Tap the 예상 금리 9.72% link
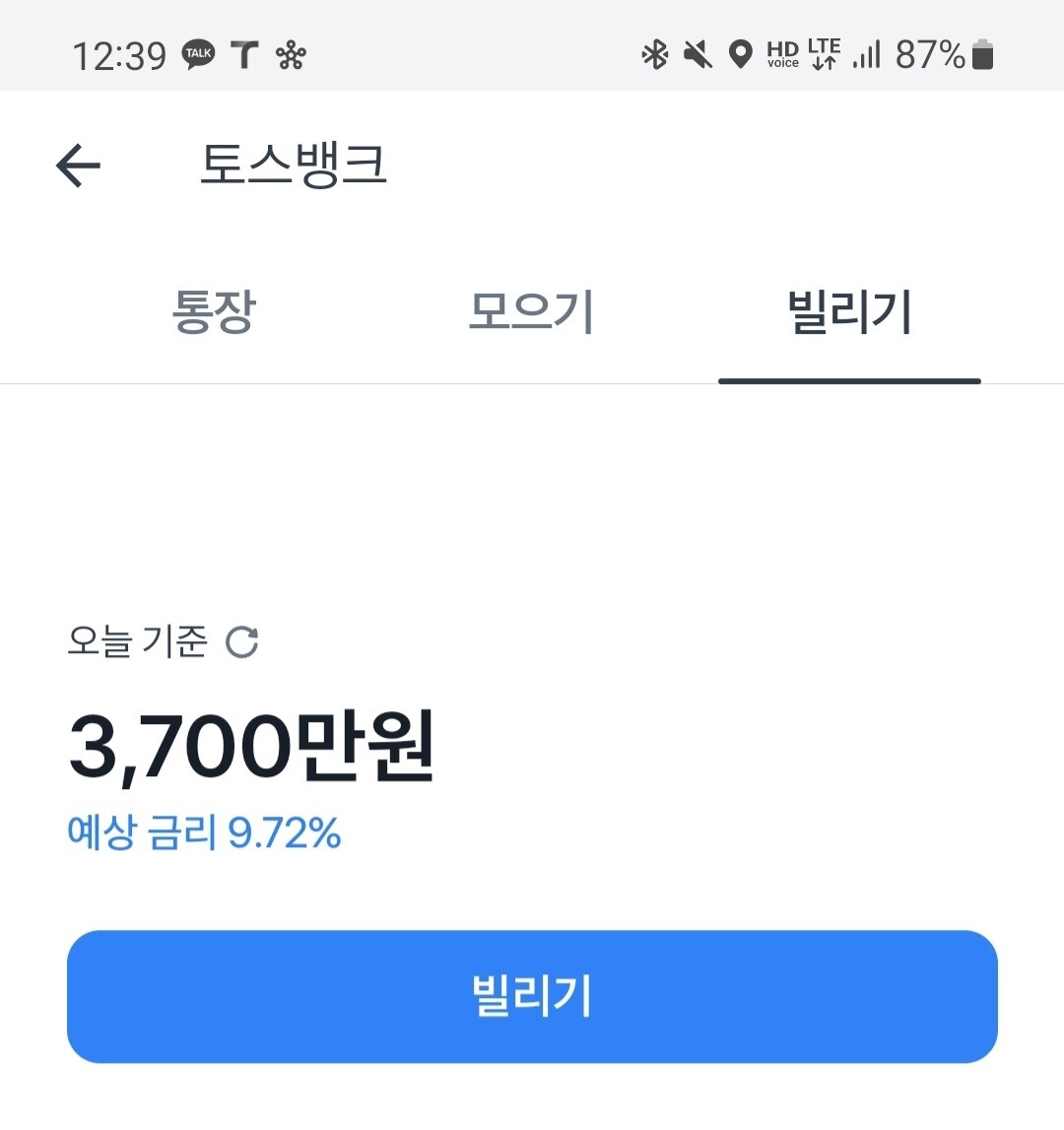The image size is (1064, 1130). [203, 834]
